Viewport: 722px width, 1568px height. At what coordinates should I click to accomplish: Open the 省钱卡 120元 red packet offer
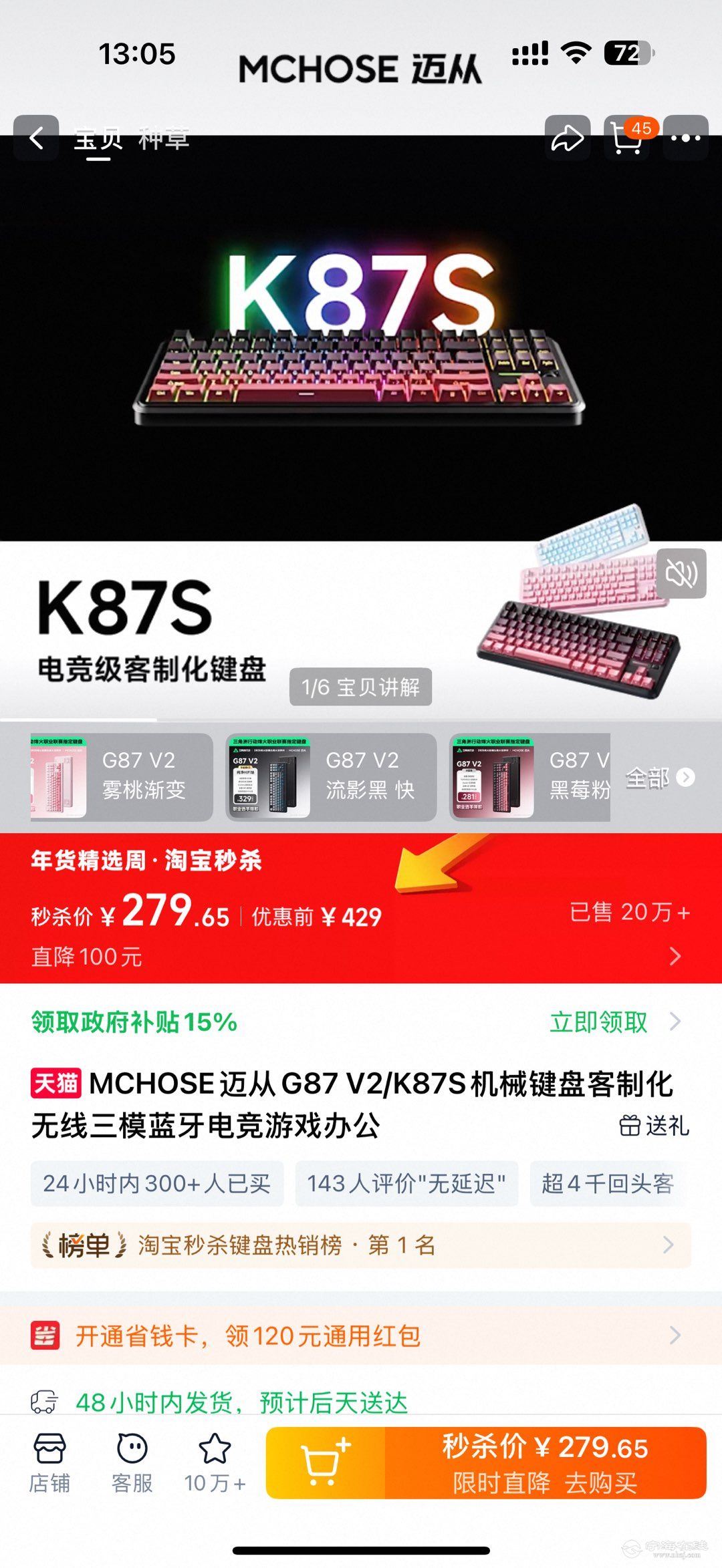tap(360, 1336)
